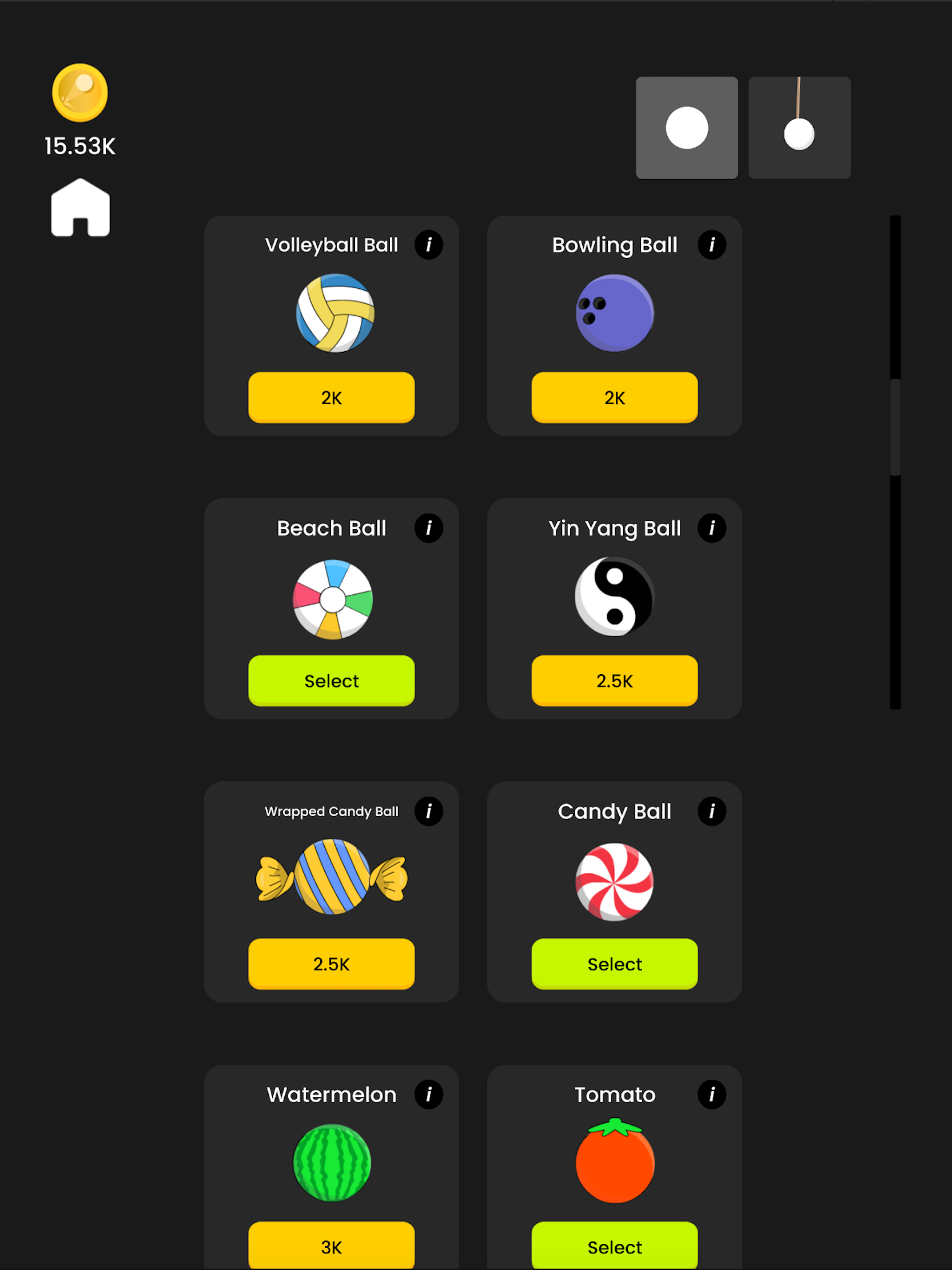Go back to the home screen
This screenshot has width=952, height=1270.
click(x=80, y=207)
